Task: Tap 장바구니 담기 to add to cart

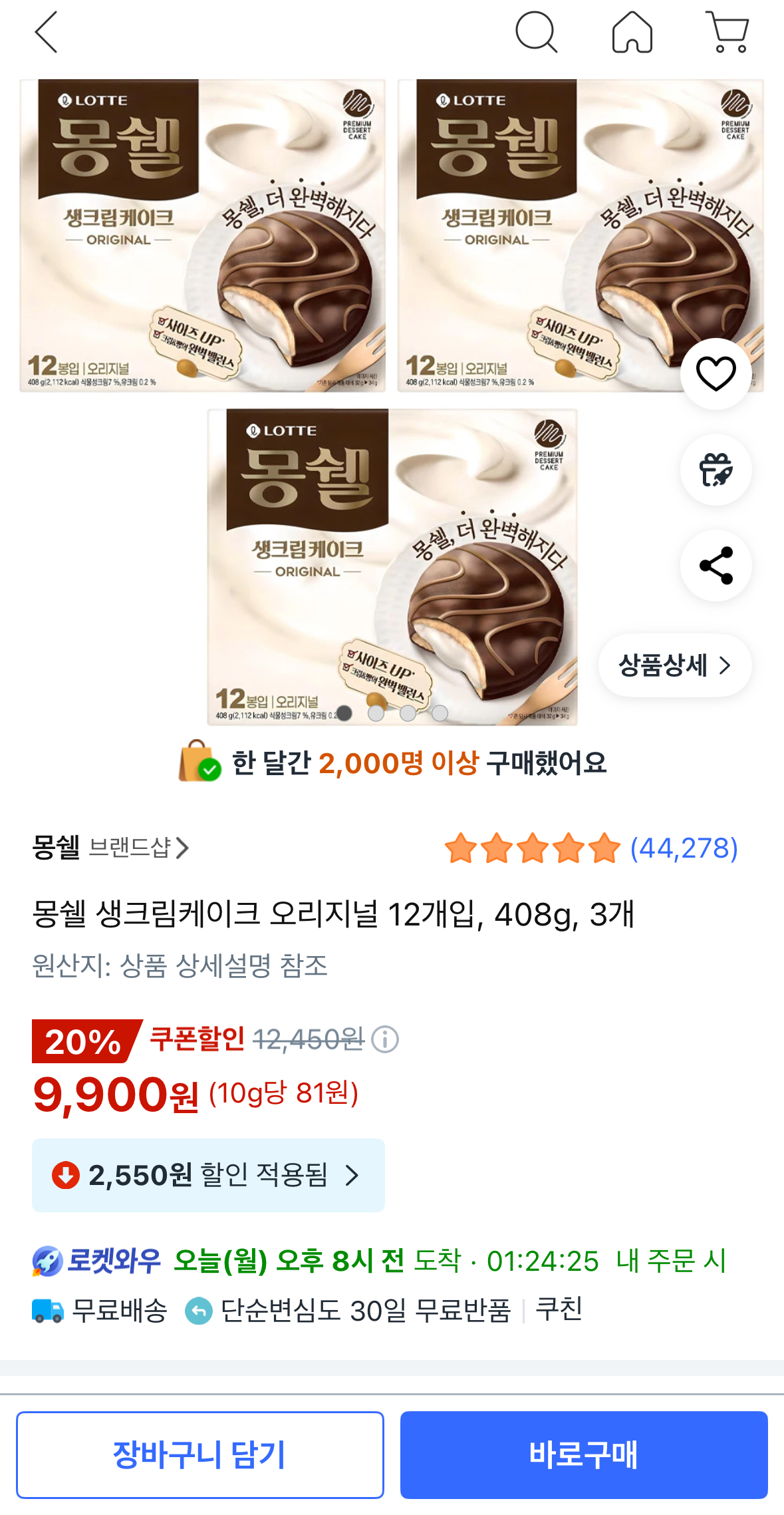Action: [x=199, y=1454]
